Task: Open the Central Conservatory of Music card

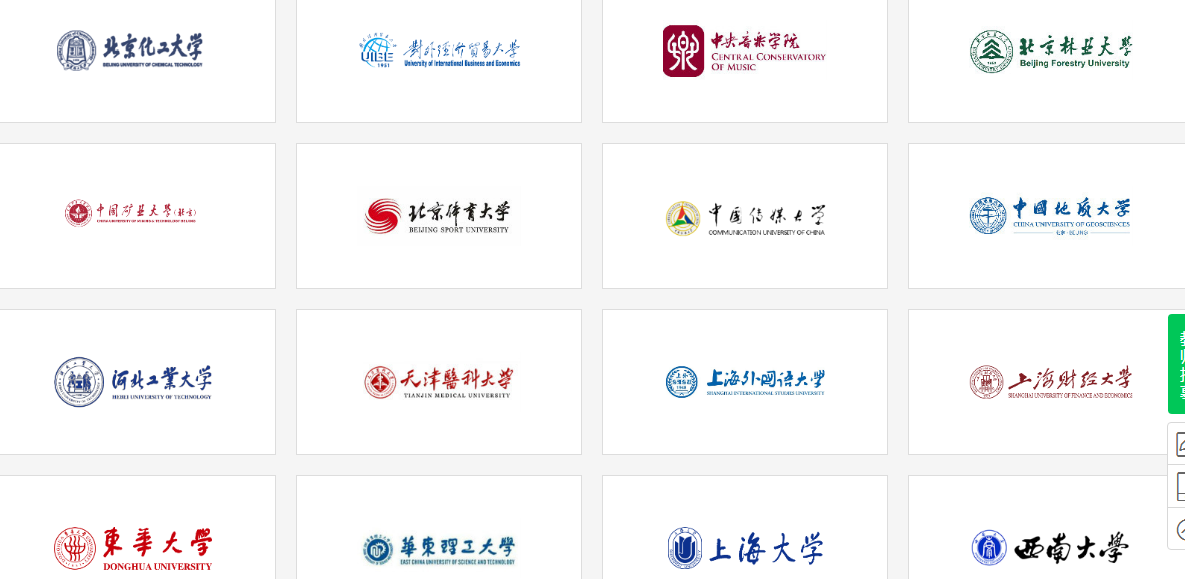Action: pyautogui.click(x=745, y=51)
